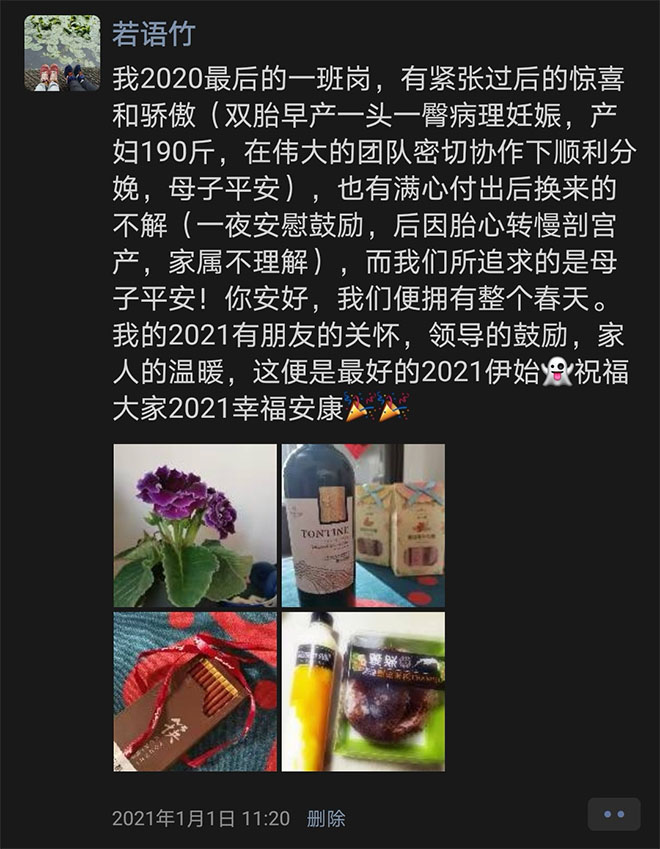Viewport: 660px width, 849px height.
Task: Open the like and comment dots button
Action: point(614,814)
